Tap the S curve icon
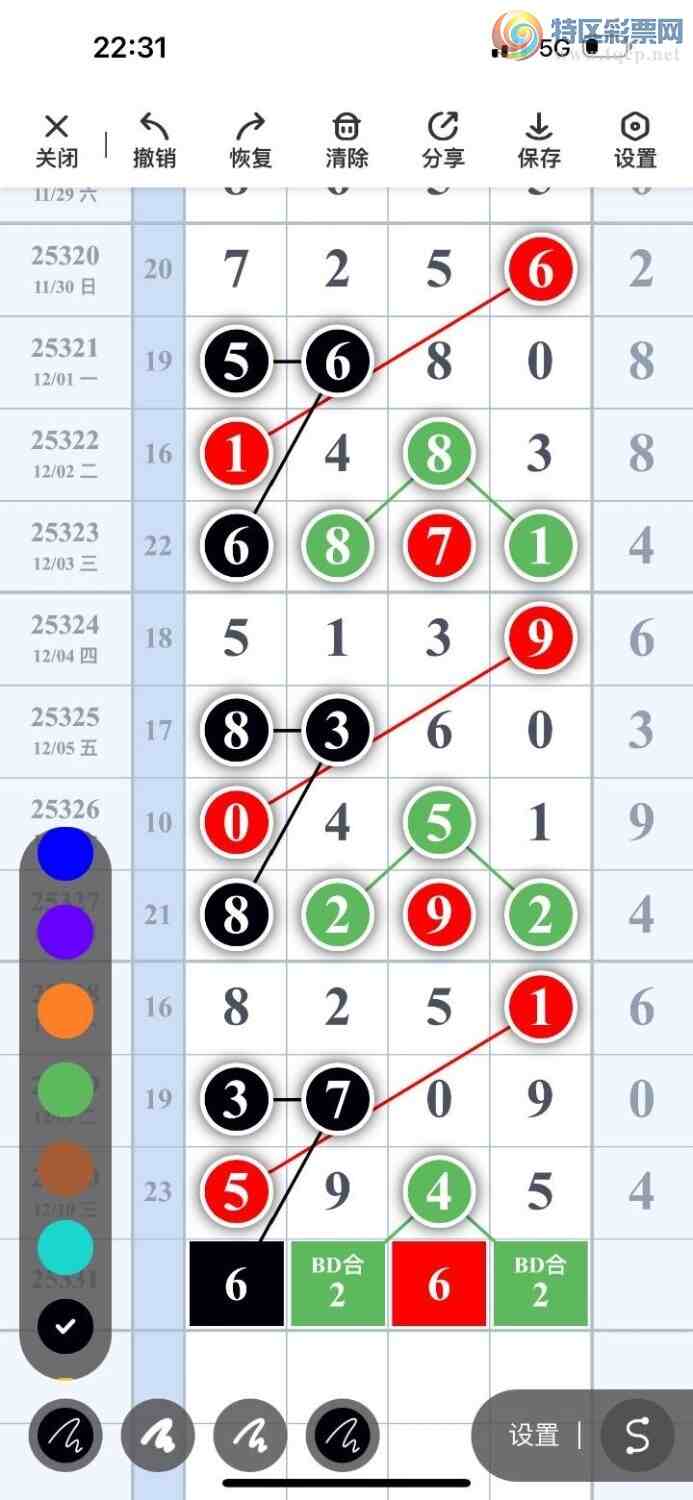Viewport: 693px width, 1500px height. 636,1435
